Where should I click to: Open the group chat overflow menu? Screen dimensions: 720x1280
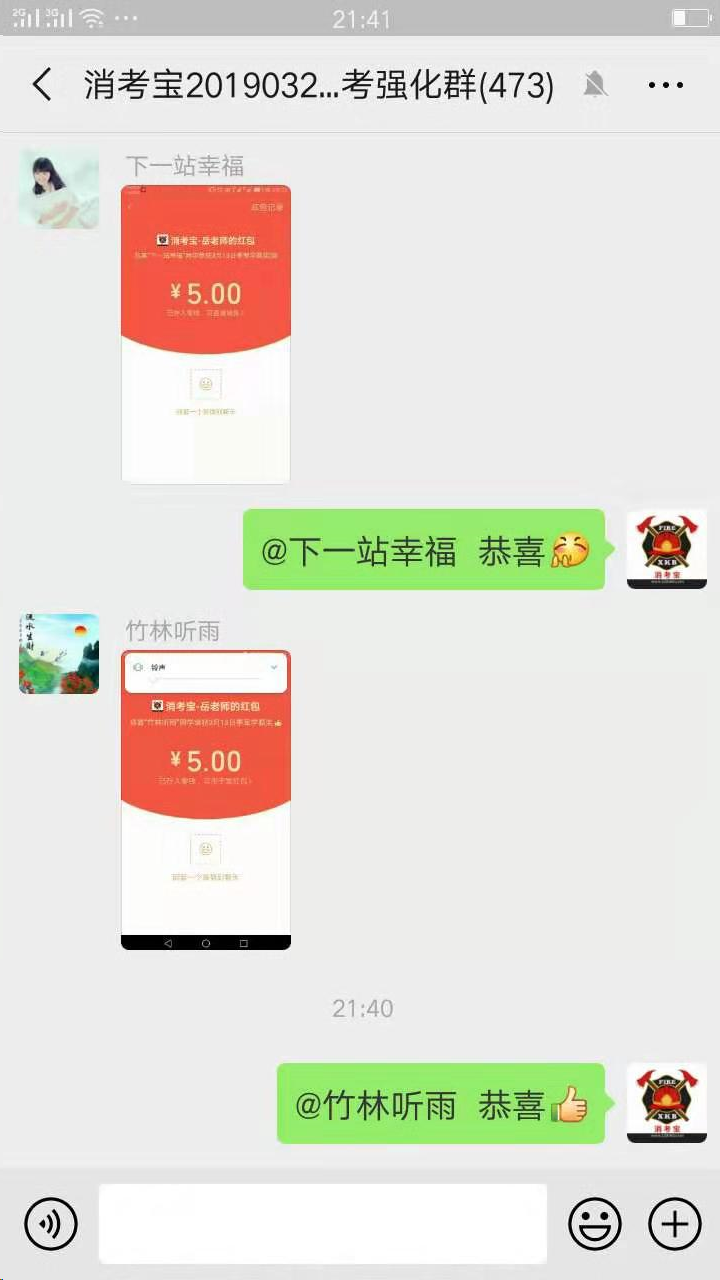[x=665, y=85]
